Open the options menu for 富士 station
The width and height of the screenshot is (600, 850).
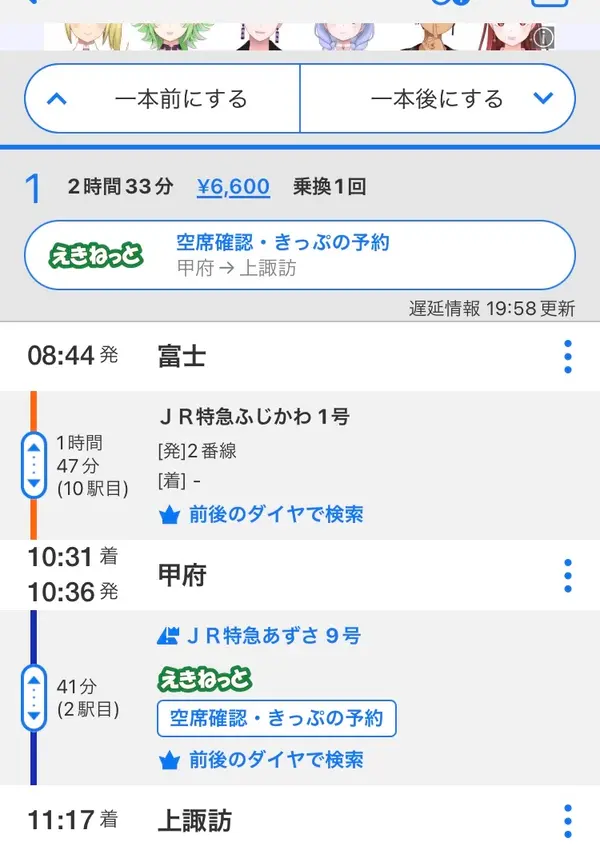tap(567, 356)
